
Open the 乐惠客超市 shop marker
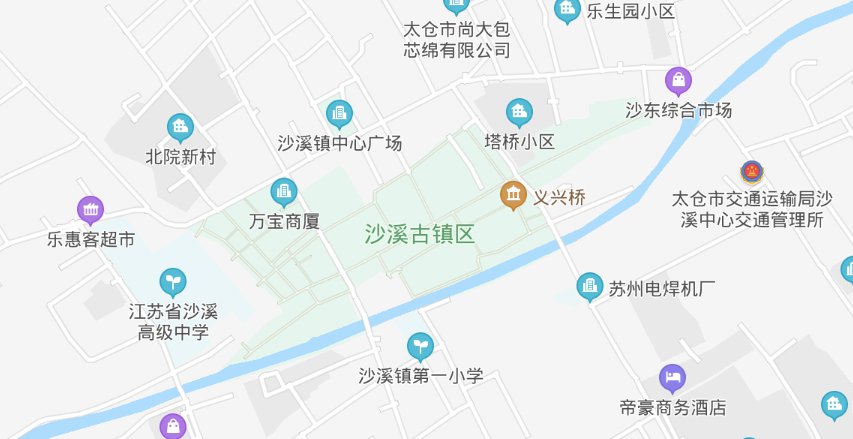coord(91,210)
